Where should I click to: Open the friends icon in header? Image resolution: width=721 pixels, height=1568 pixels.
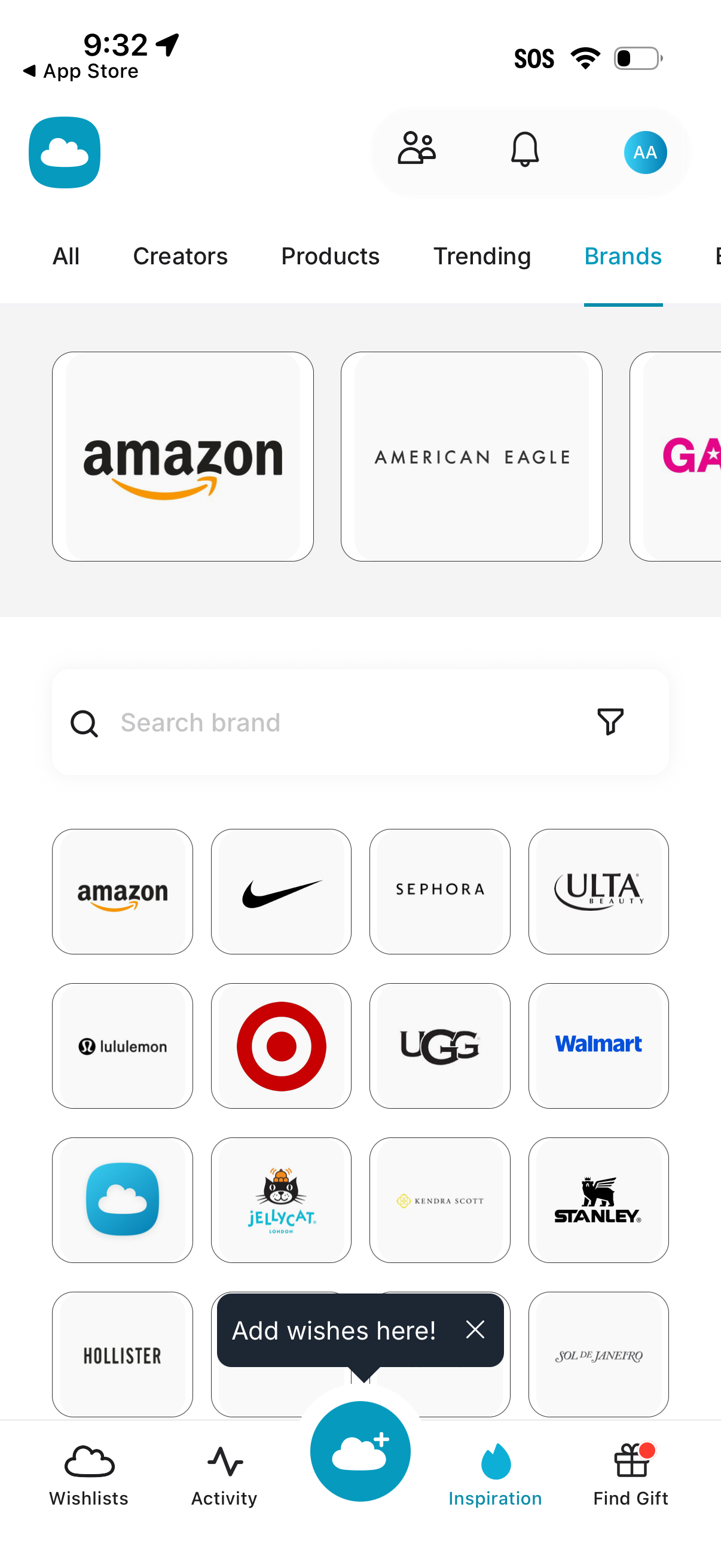[417, 149]
